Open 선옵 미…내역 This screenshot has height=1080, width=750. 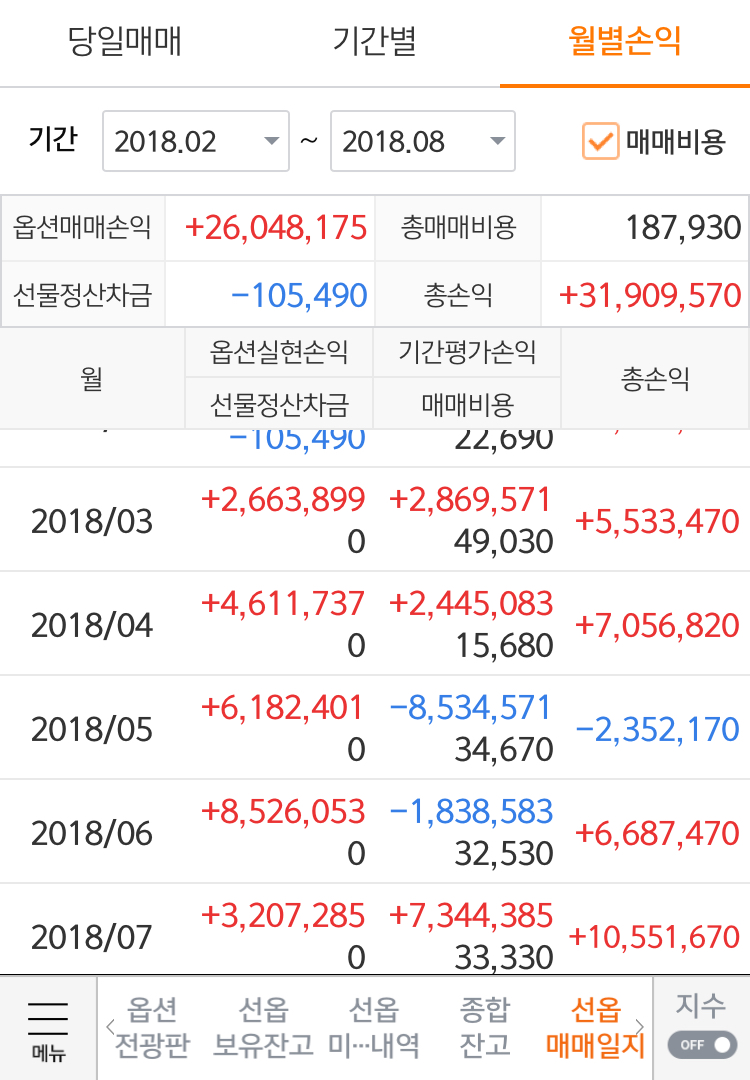tap(374, 1028)
